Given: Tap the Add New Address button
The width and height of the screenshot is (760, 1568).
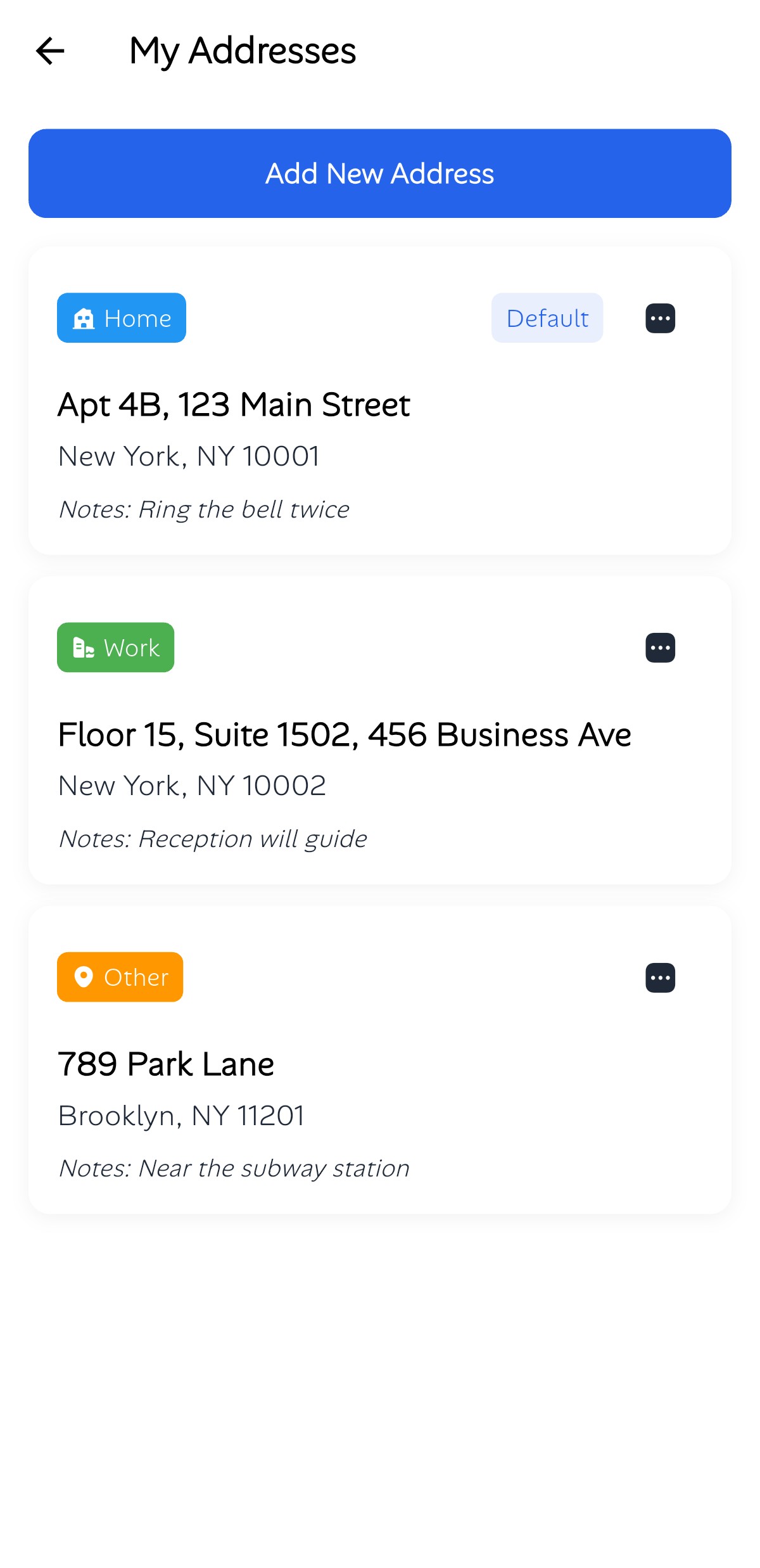Looking at the screenshot, I should click(380, 174).
